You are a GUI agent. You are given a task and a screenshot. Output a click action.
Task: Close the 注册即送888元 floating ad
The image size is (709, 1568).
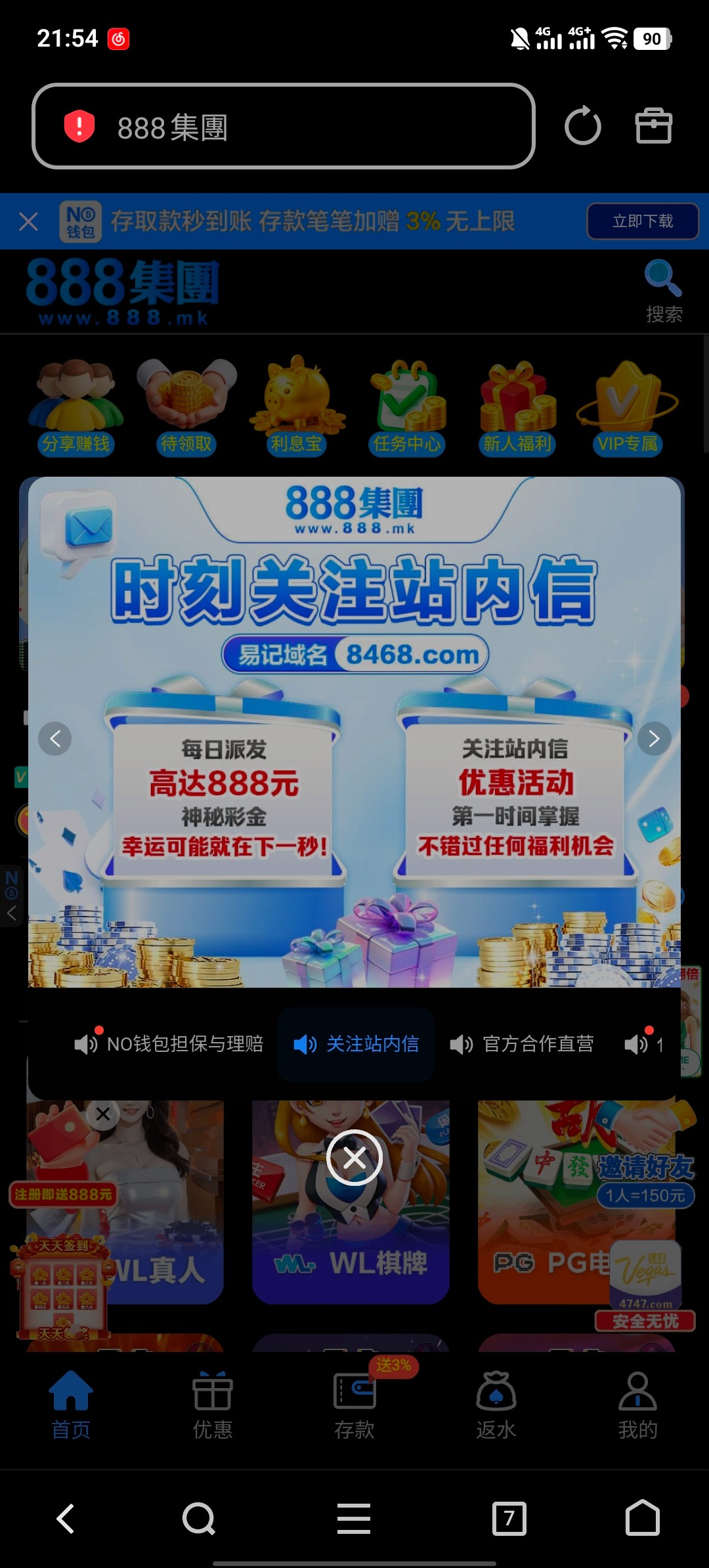click(x=103, y=1114)
